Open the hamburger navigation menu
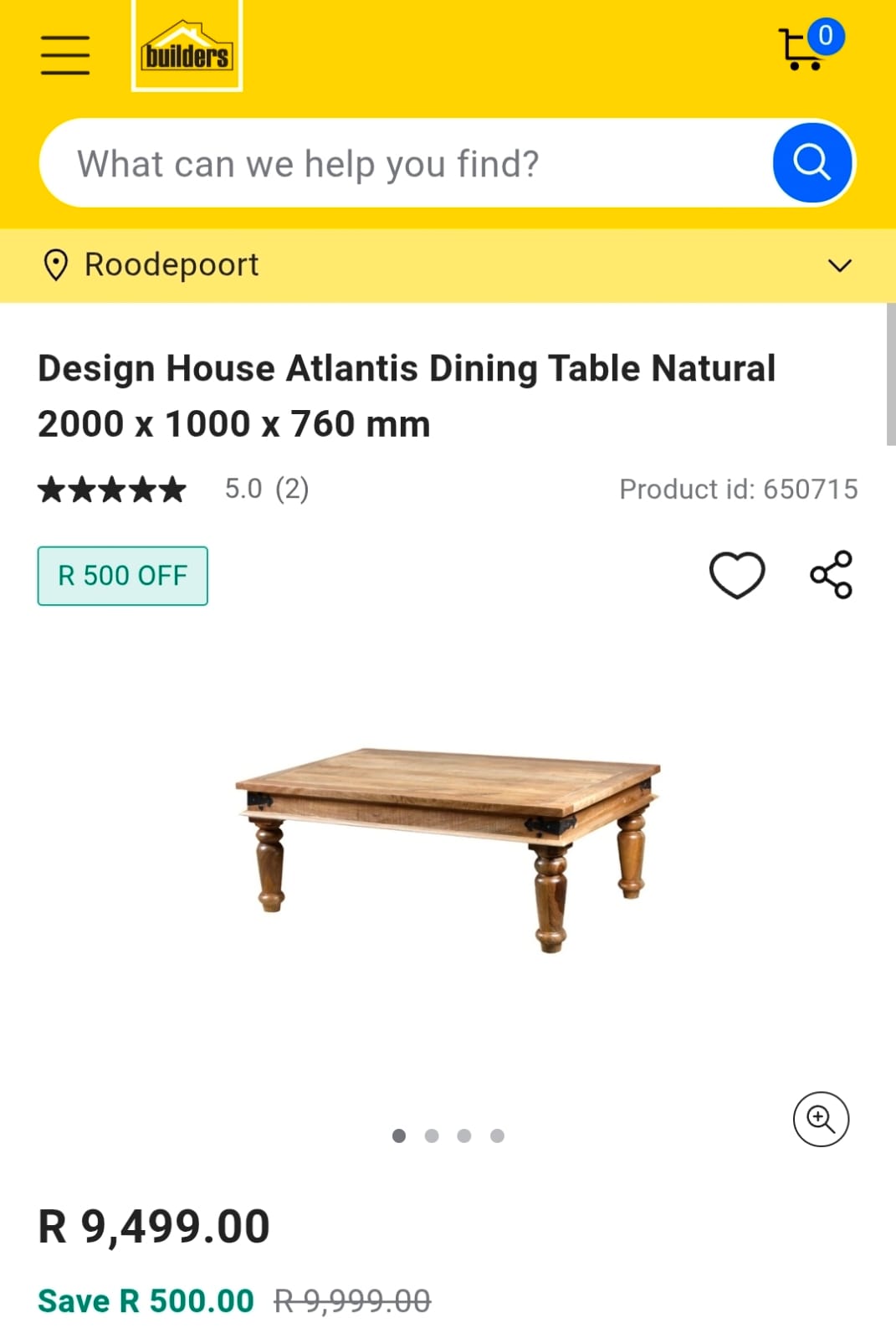The image size is (896, 1338). (65, 55)
